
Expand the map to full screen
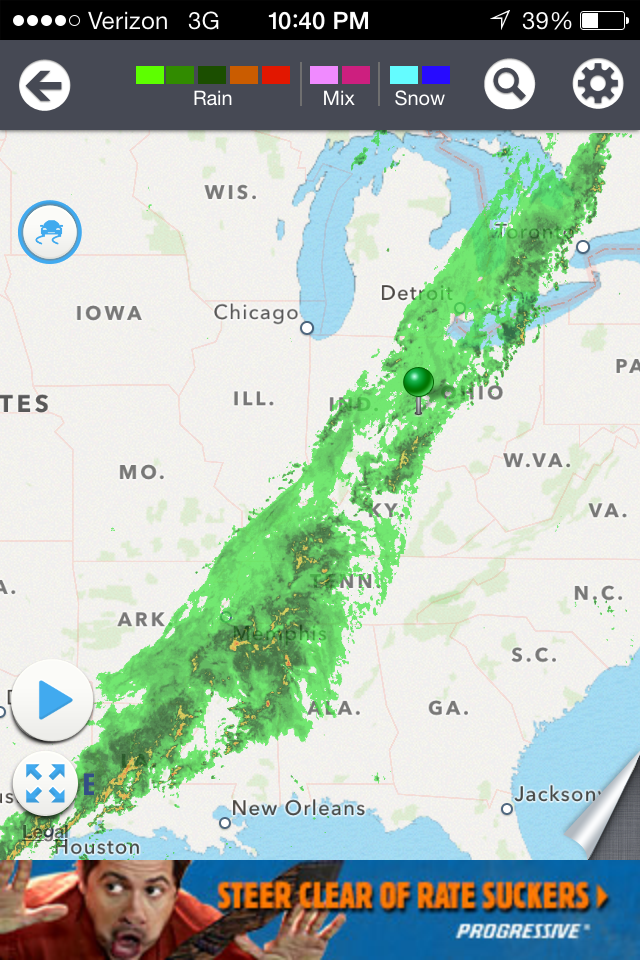click(x=45, y=782)
